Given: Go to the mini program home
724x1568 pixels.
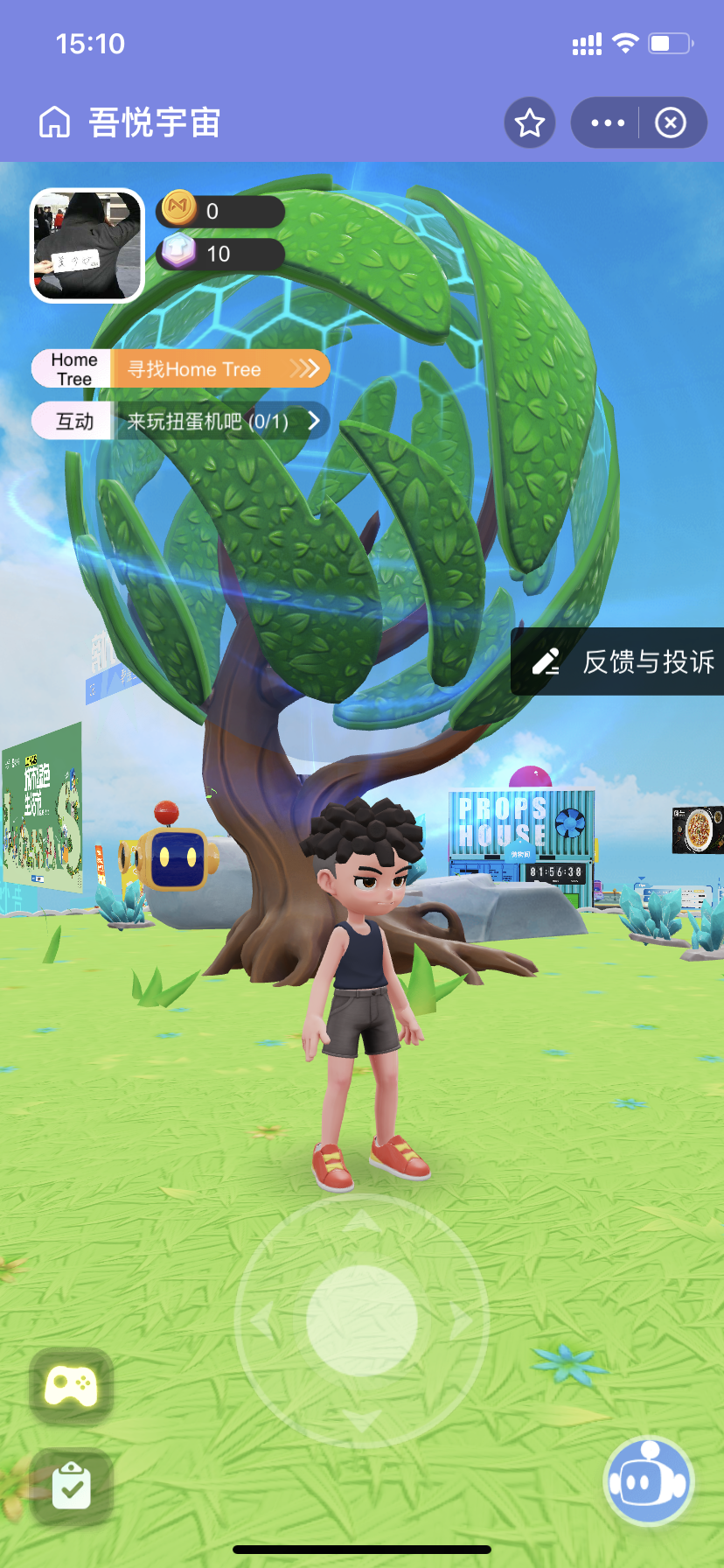Looking at the screenshot, I should point(54,122).
